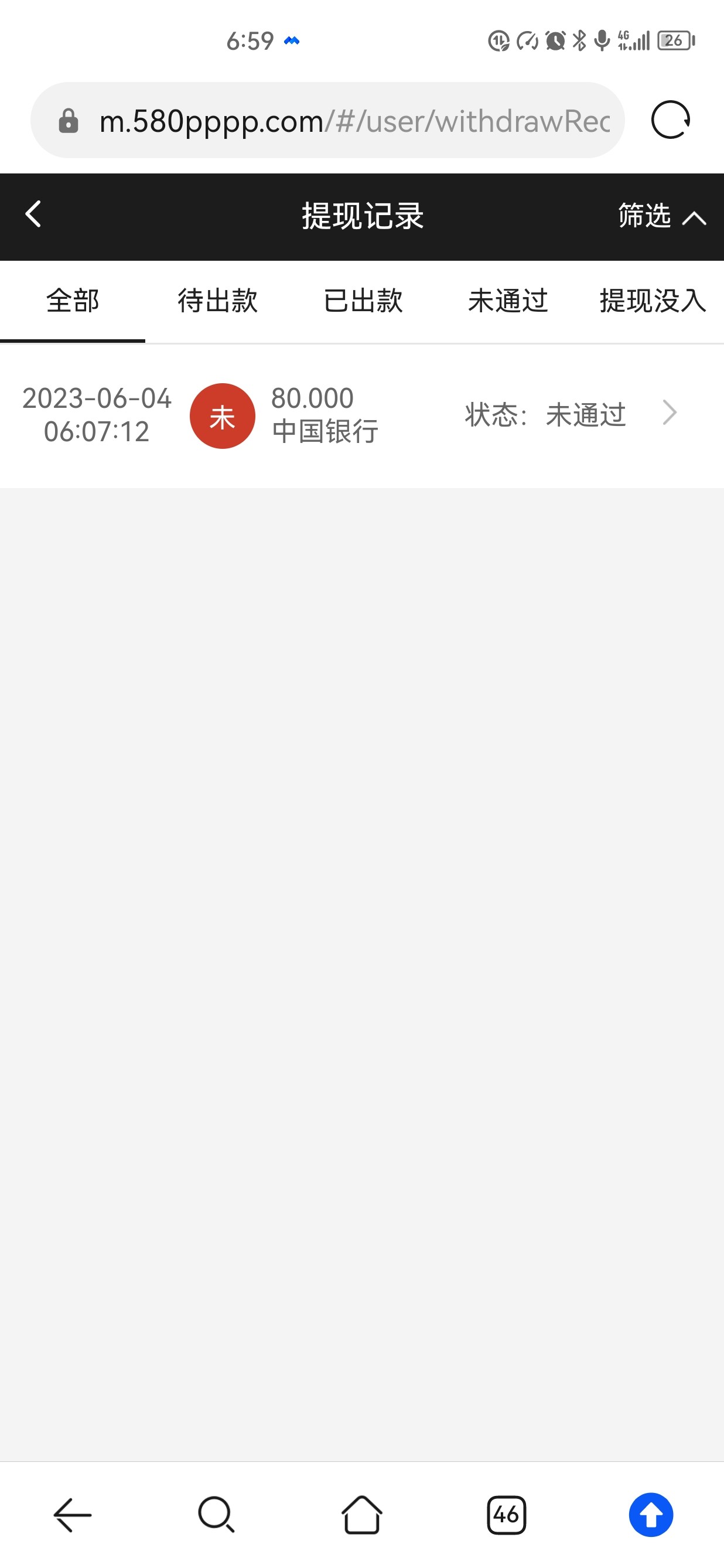Switch to the 待出款 tab
Screen dimensions: 724x1568
(217, 301)
